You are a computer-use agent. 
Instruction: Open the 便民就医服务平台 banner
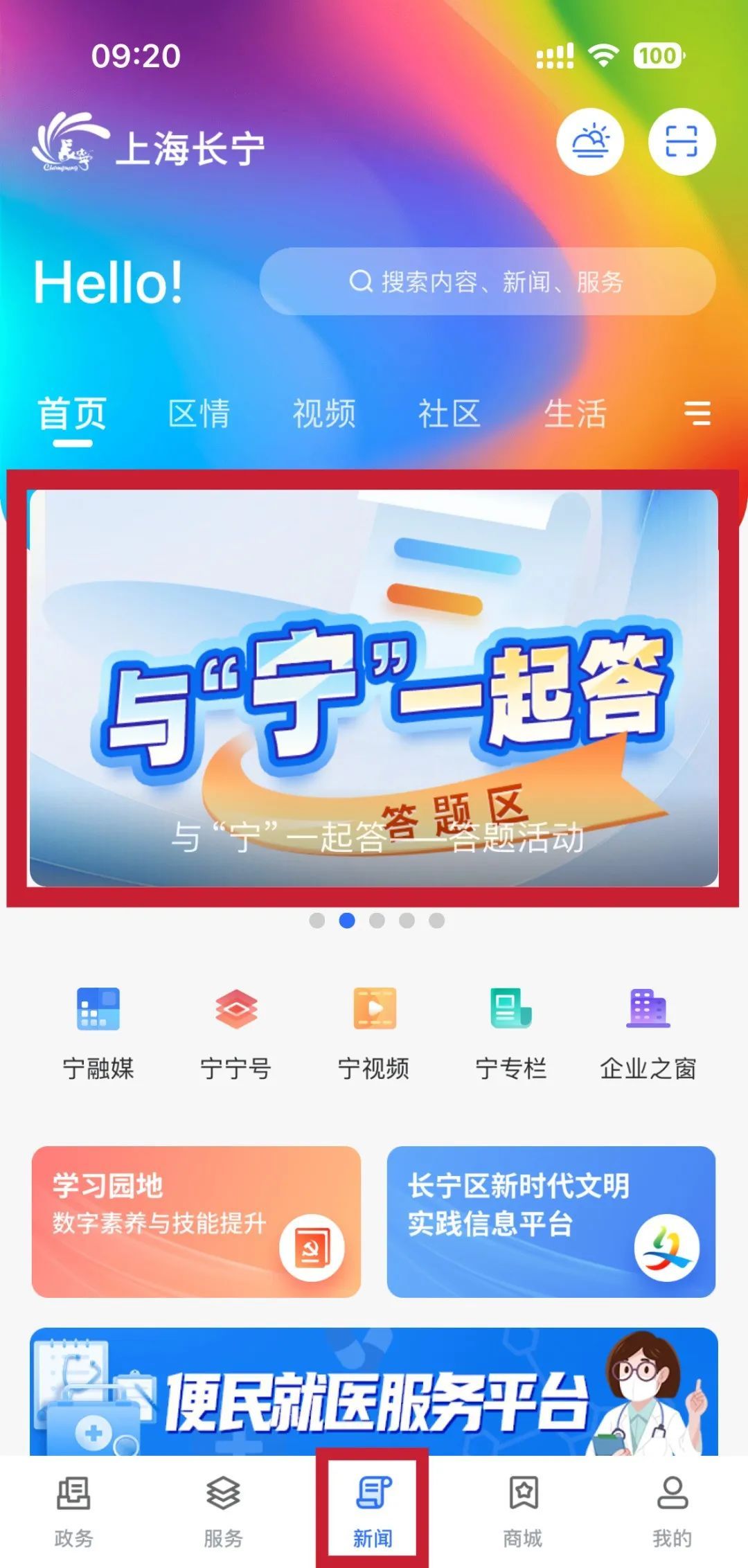point(373,1392)
